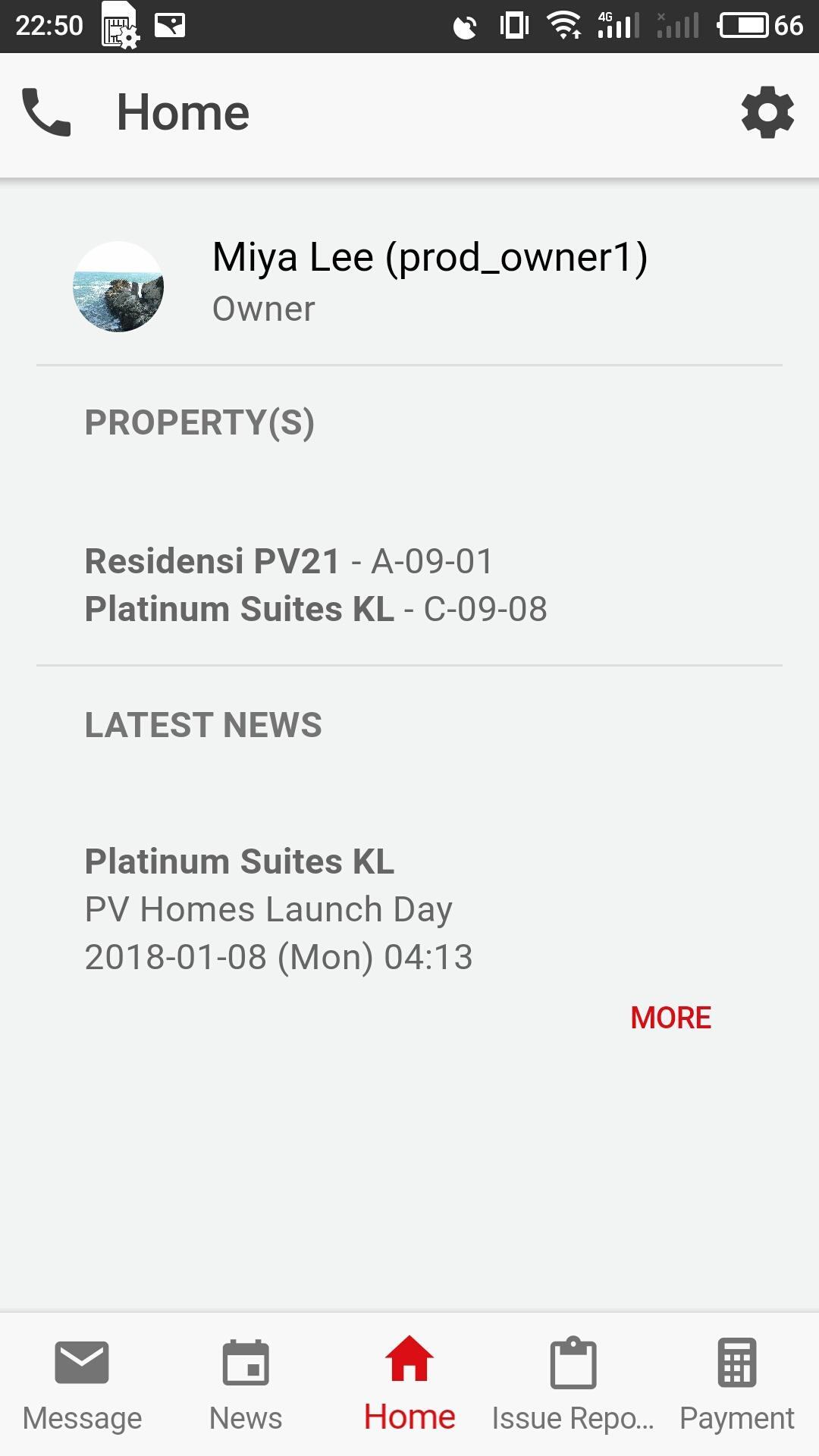This screenshot has width=819, height=1456.
Task: Open the settings gear
Action: [767, 114]
